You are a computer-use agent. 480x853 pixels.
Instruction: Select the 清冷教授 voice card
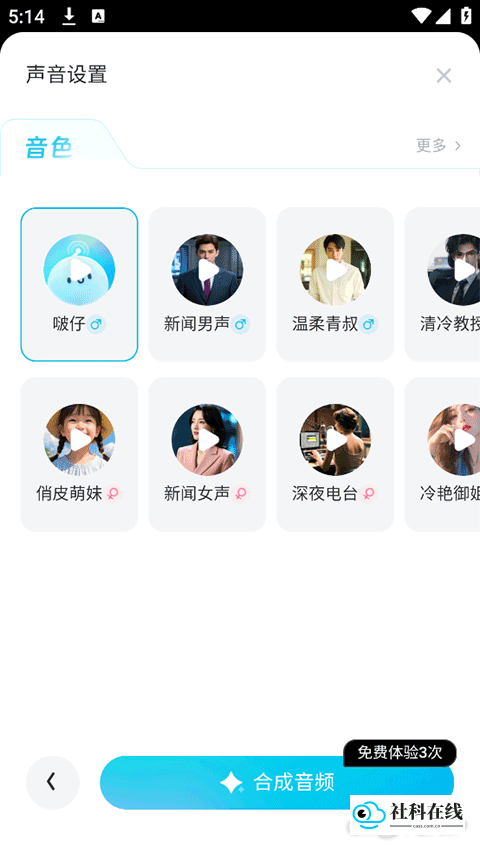tap(442, 284)
